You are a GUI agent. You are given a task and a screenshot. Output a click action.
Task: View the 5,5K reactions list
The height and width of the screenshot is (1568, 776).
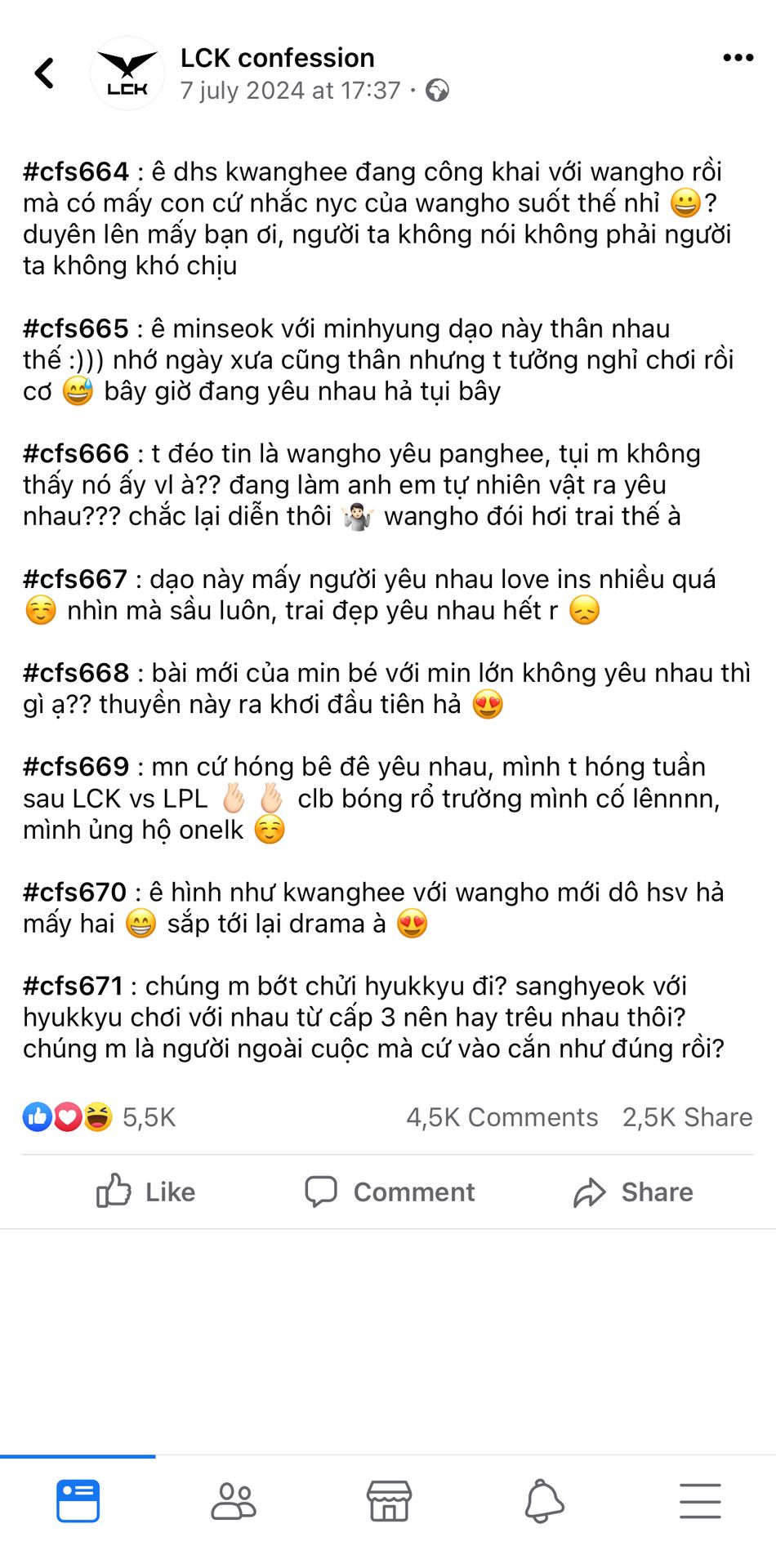point(99,1116)
